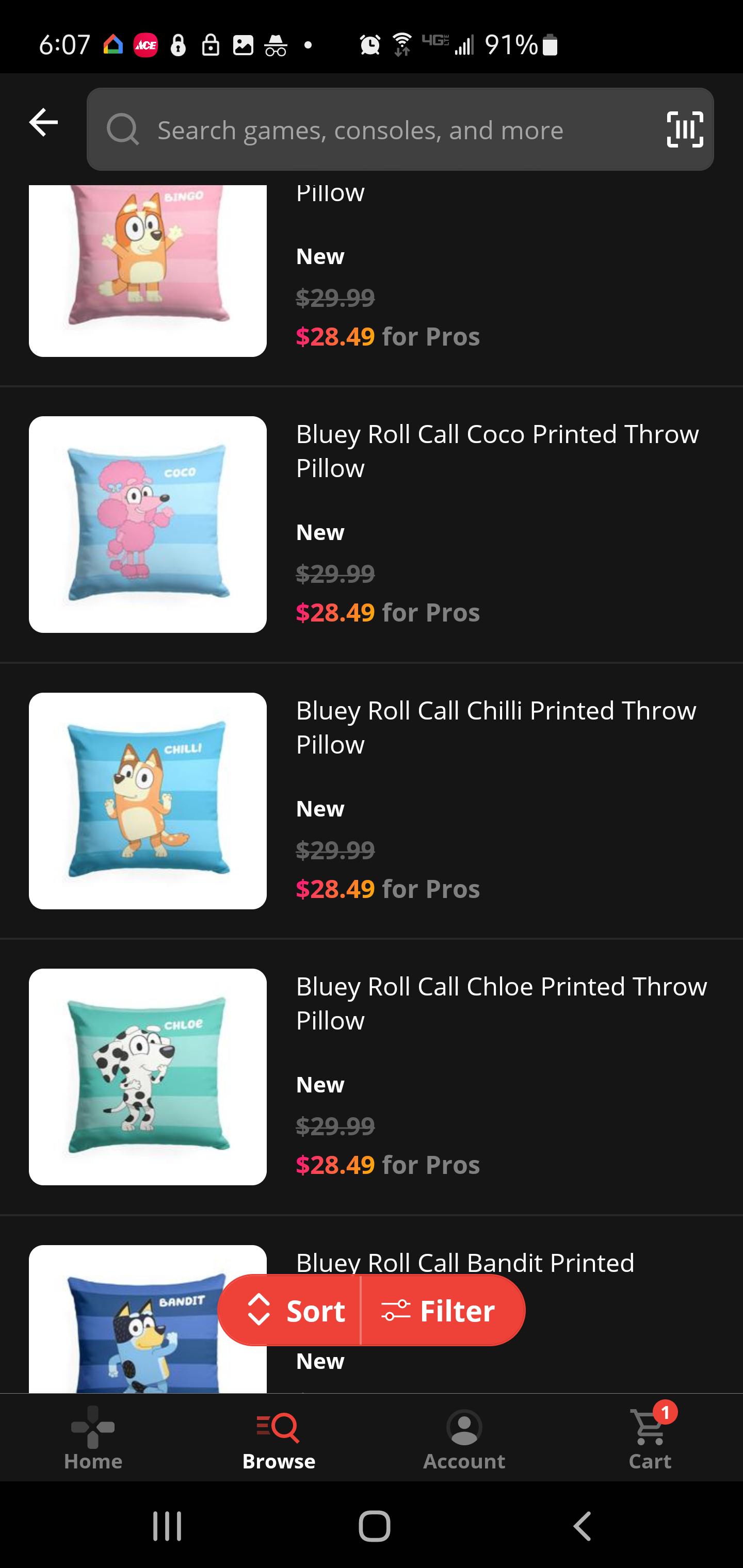Tap the back arrow at top left
743x1568 pixels.
coord(43,122)
